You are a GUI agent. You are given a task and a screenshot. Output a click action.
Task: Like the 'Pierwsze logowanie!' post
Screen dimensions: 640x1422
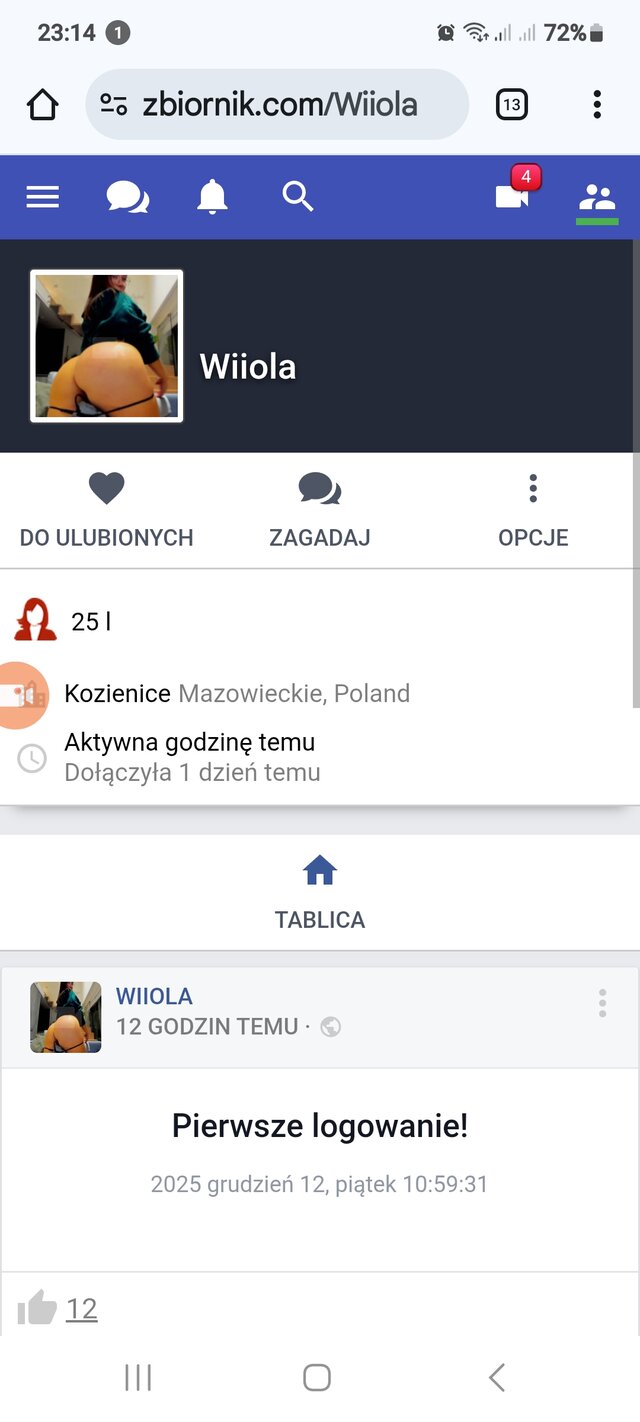tap(37, 1308)
